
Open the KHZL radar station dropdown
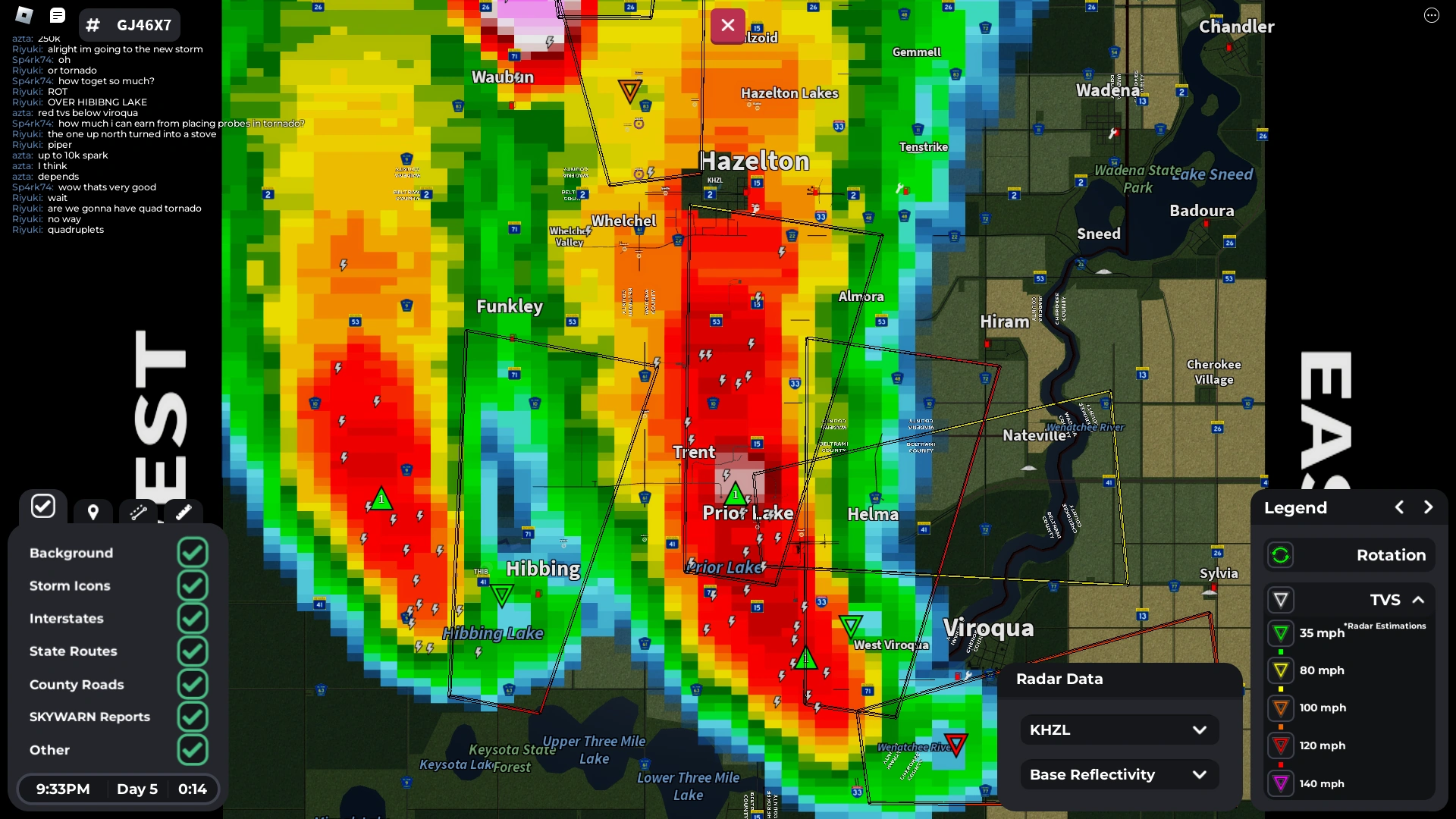coord(1119,730)
